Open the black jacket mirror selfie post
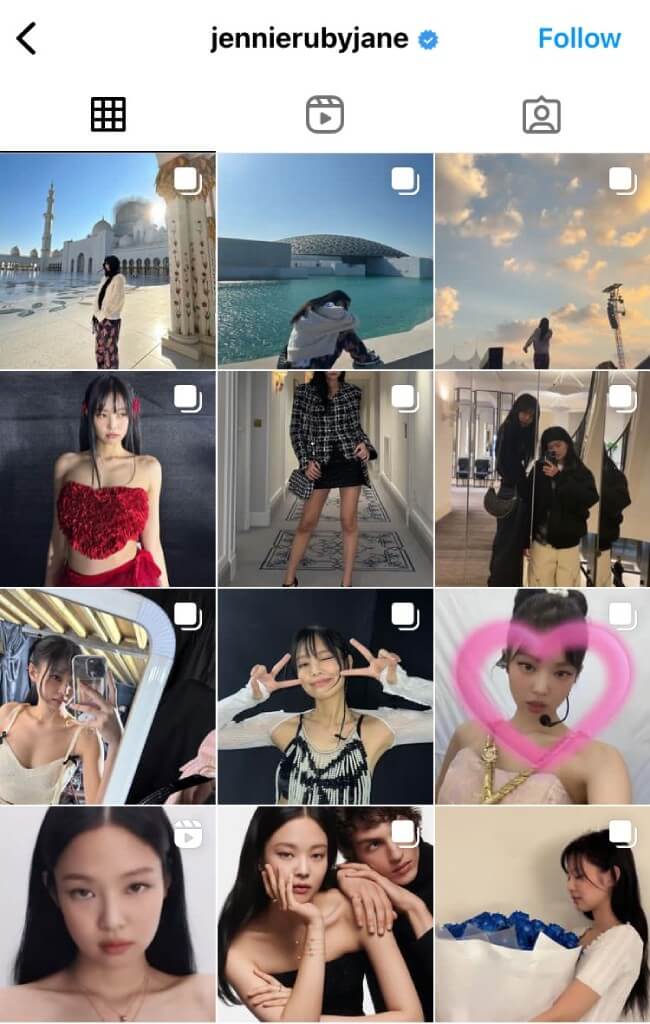 point(542,479)
